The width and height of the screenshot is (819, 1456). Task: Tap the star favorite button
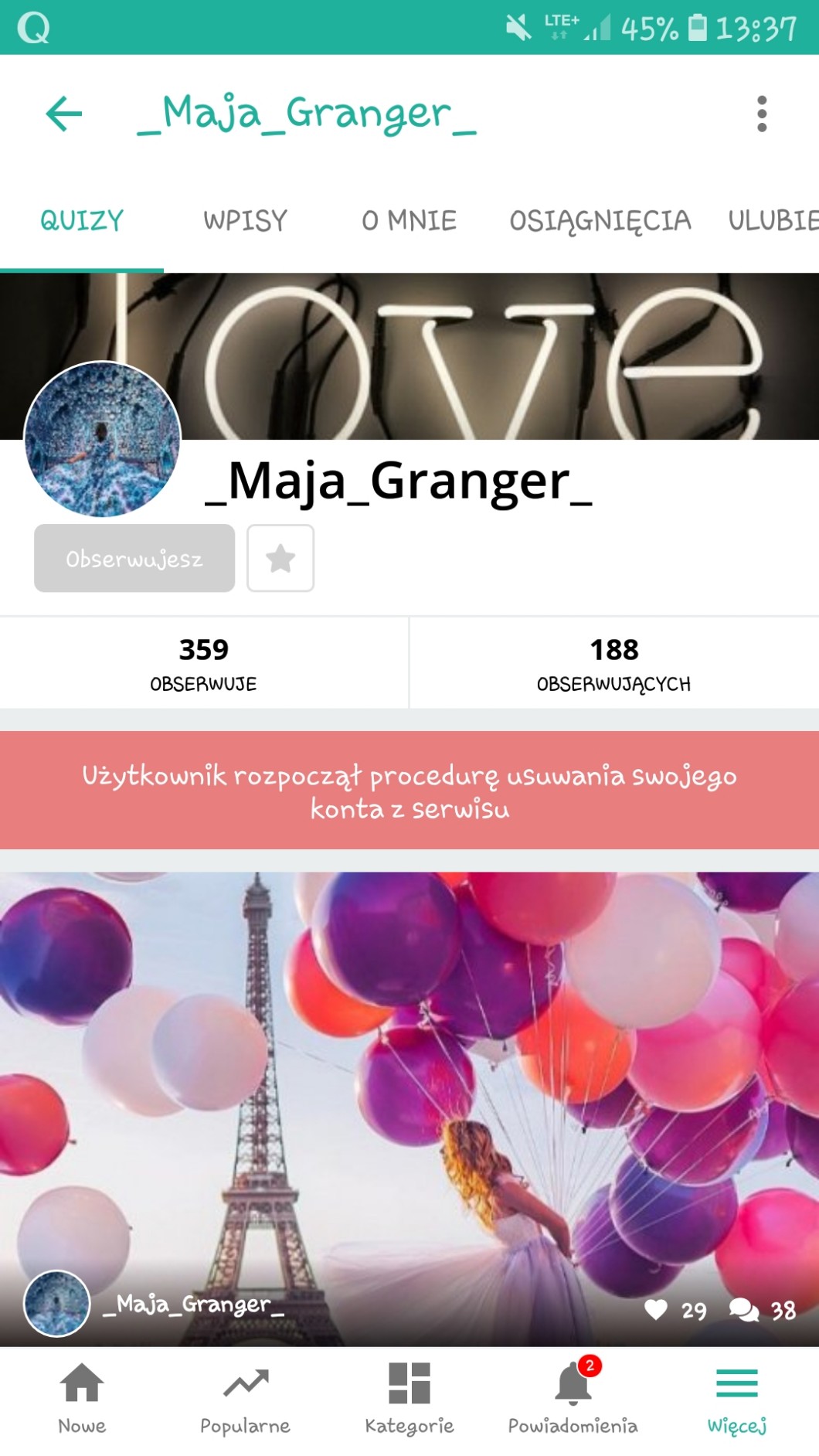pyautogui.click(x=280, y=558)
